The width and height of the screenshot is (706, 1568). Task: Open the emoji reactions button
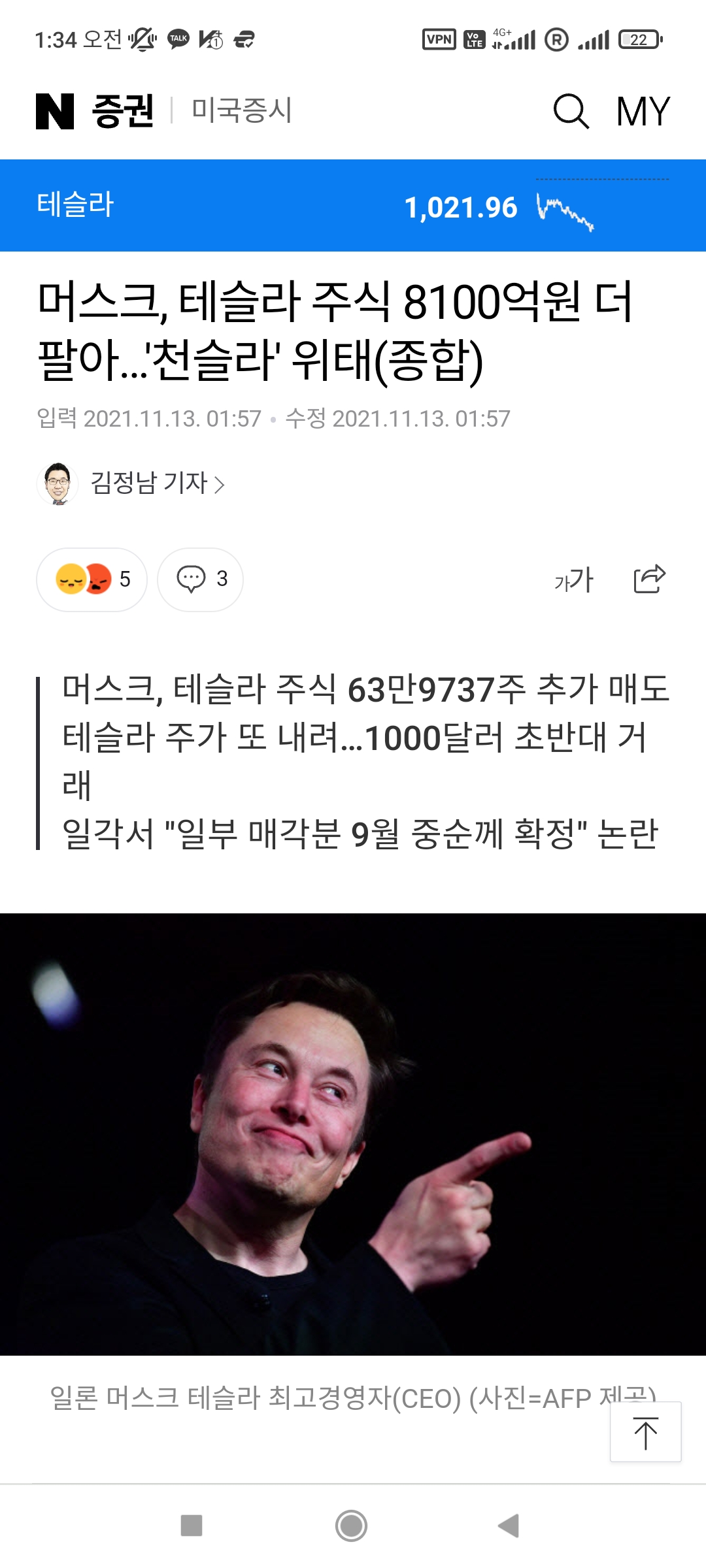point(92,579)
